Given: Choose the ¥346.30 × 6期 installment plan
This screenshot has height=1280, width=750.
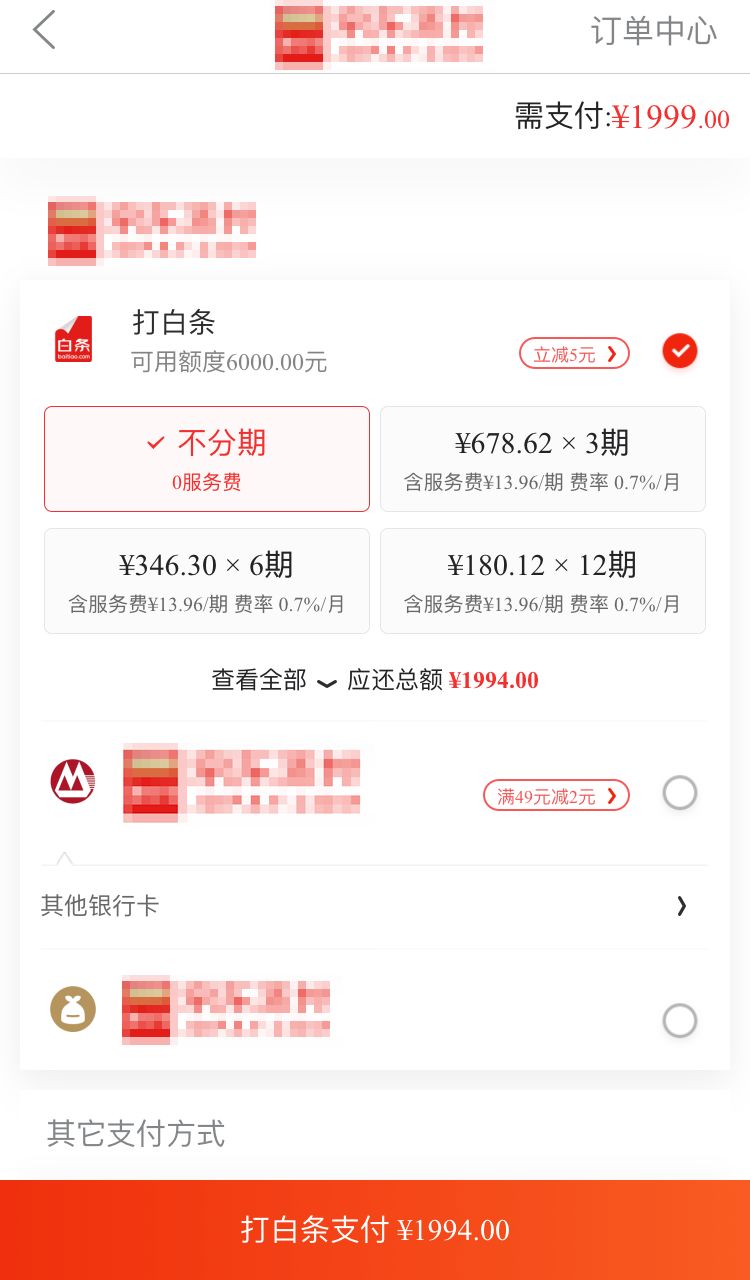Looking at the screenshot, I should click(206, 580).
